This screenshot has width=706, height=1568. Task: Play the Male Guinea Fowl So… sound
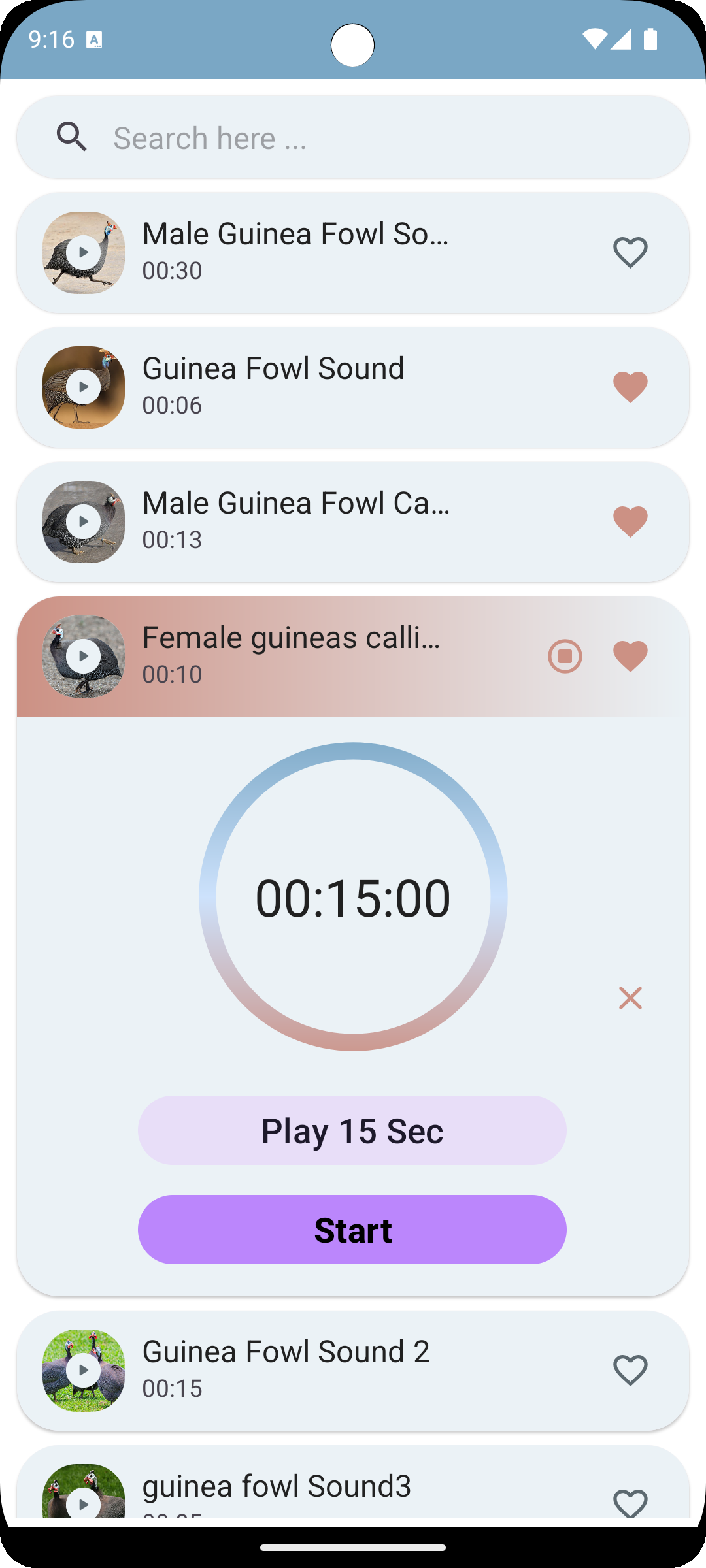(84, 253)
